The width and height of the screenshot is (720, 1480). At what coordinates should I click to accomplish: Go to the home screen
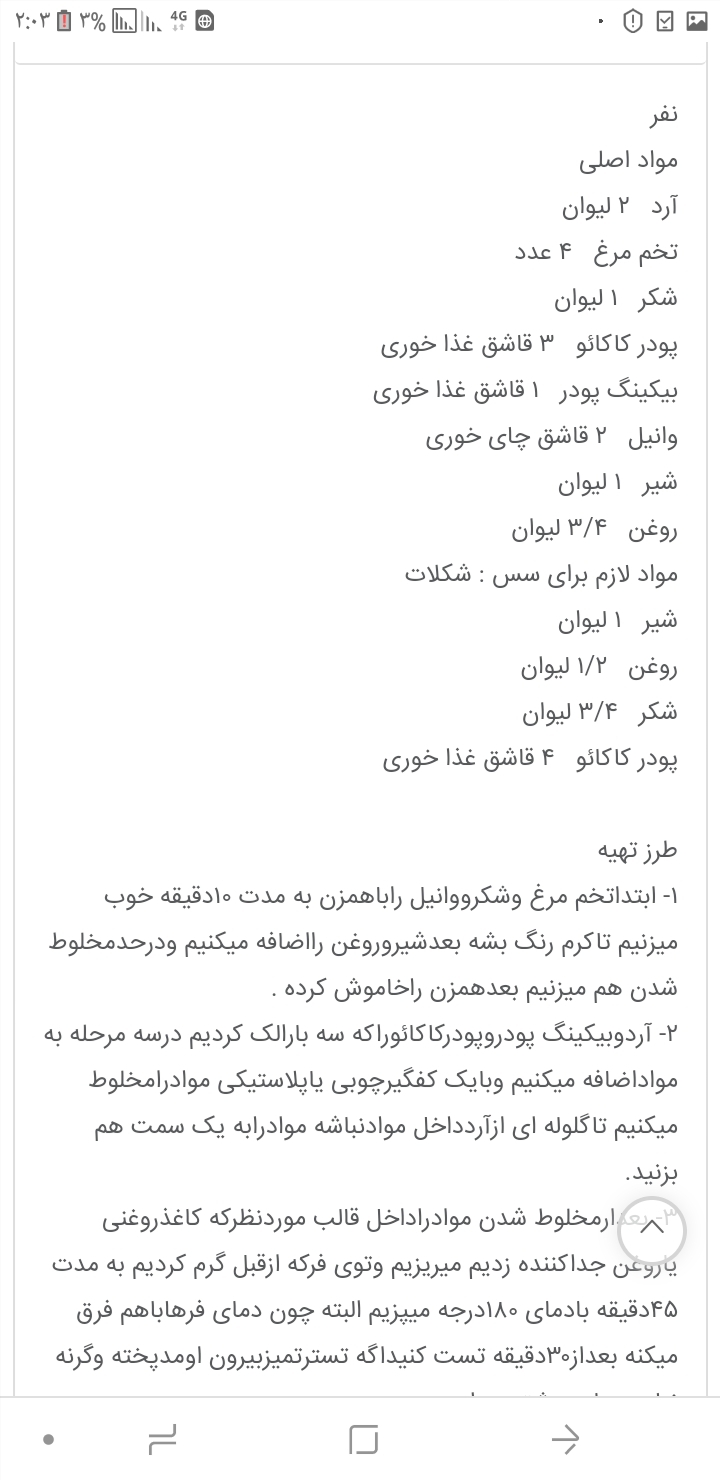tap(363, 1439)
